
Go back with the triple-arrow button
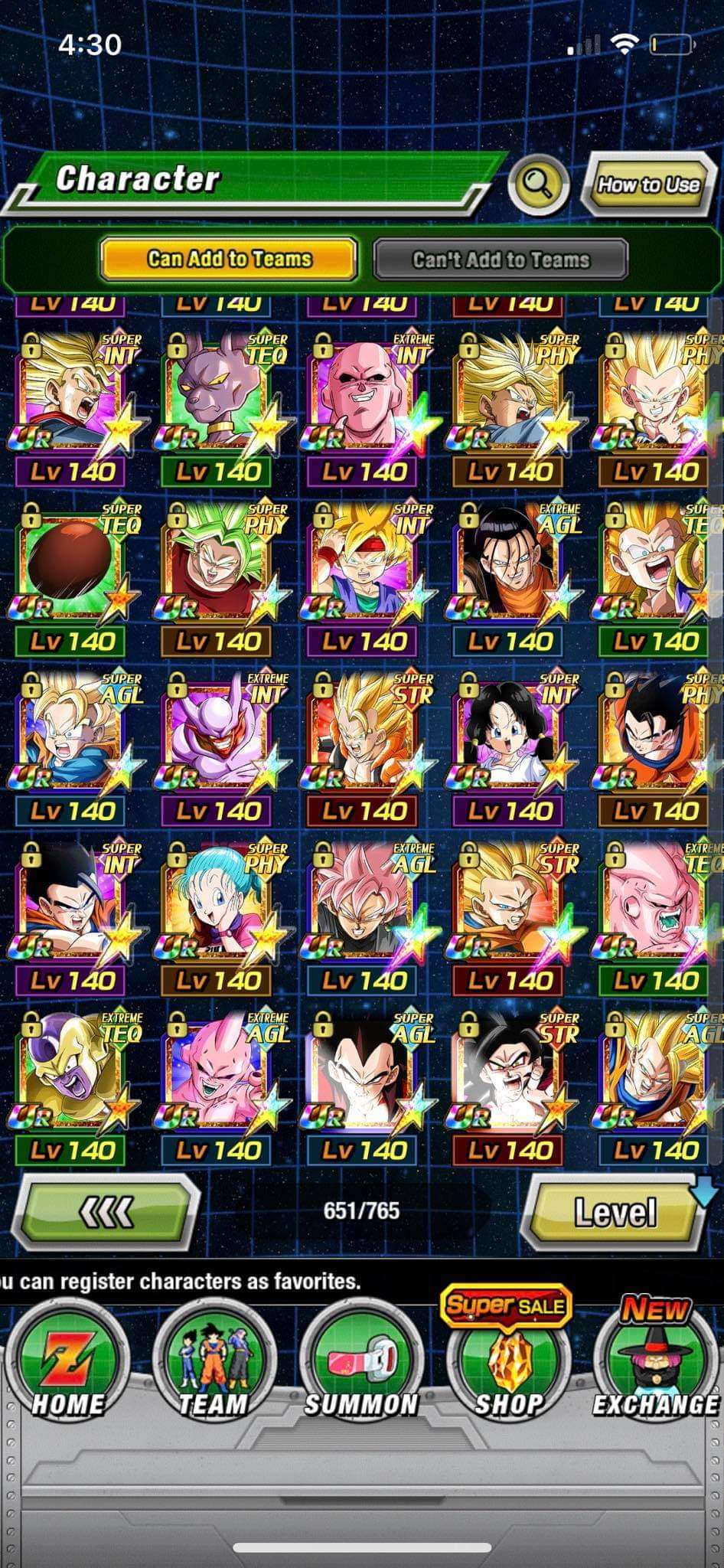coord(107,1211)
